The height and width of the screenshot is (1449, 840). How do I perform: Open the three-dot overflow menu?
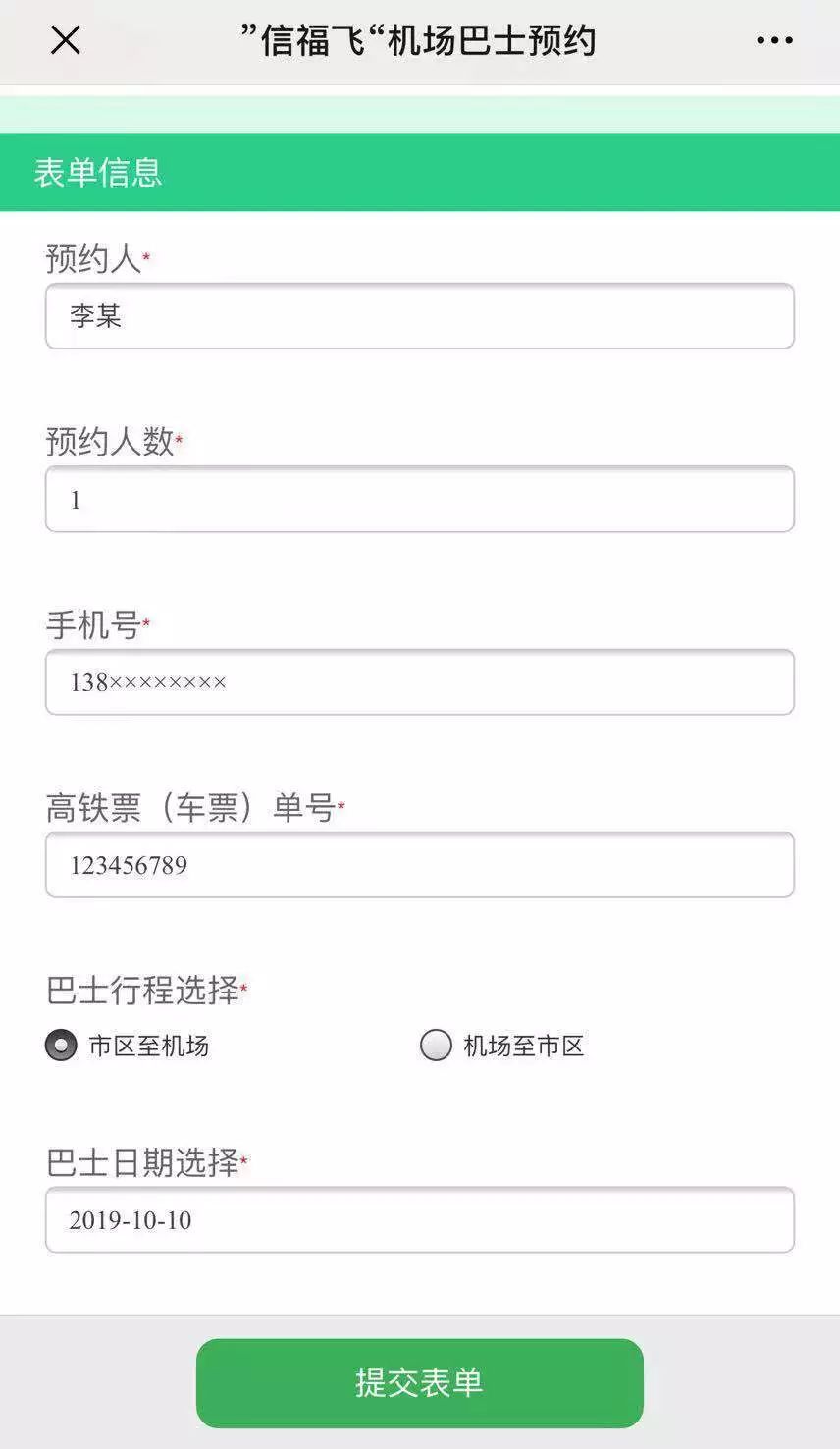click(x=774, y=40)
